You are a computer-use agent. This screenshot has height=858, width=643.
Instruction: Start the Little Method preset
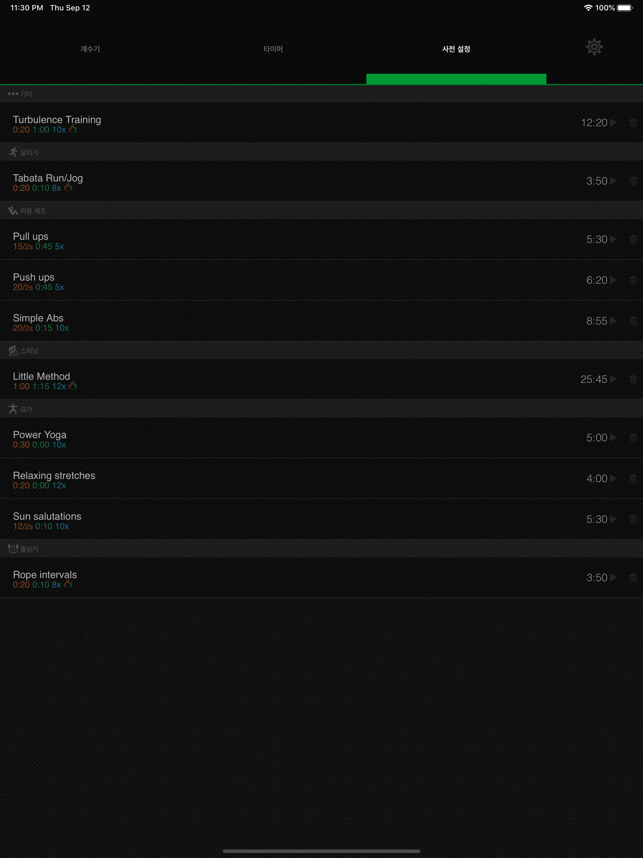(x=613, y=379)
